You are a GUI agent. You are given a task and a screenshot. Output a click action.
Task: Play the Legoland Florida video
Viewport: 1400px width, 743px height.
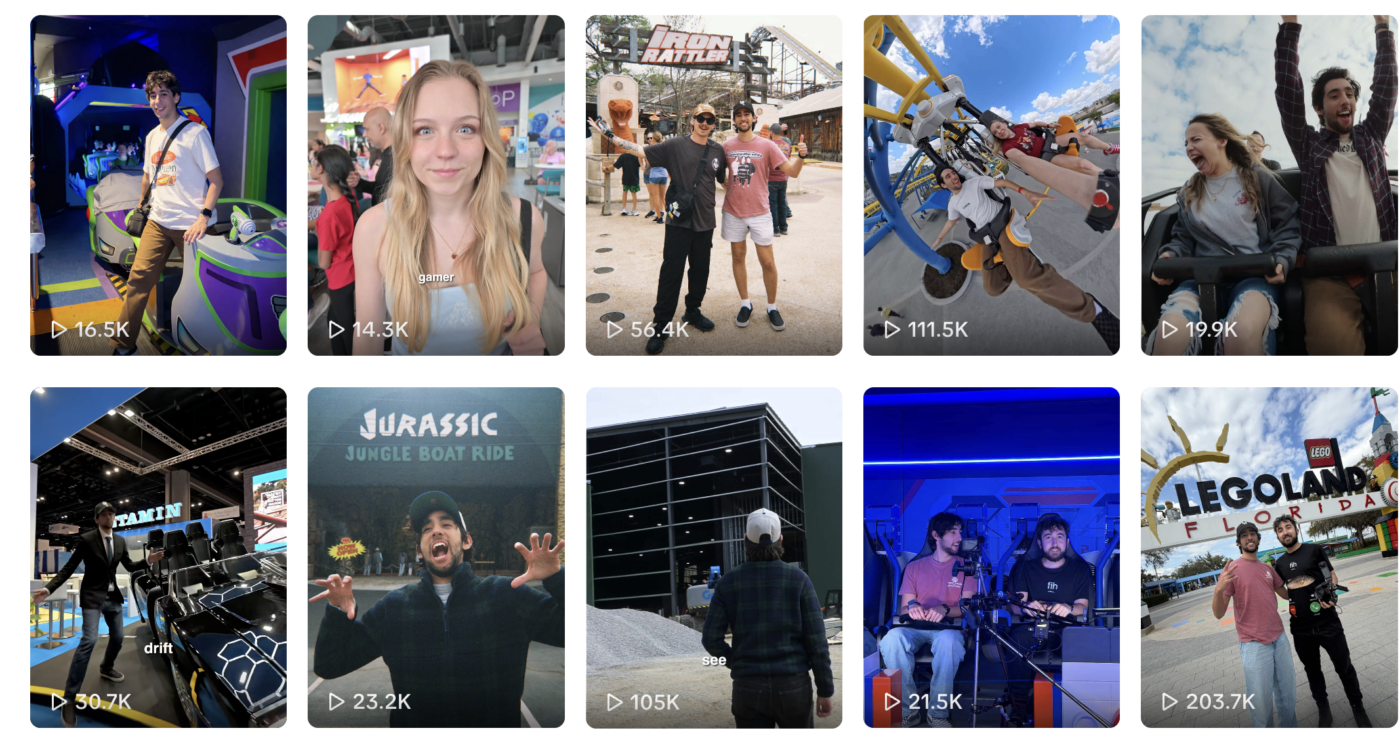[1269, 557]
